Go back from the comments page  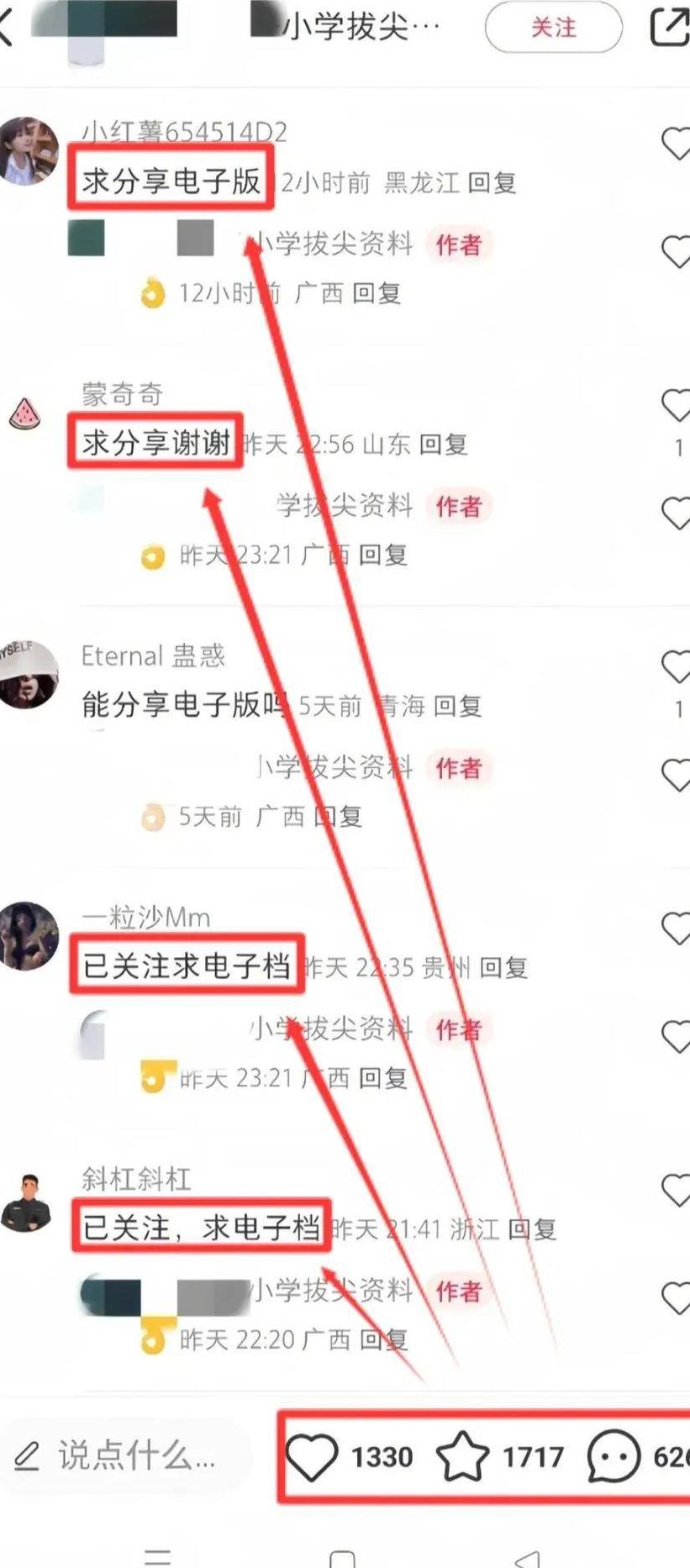coord(7,27)
